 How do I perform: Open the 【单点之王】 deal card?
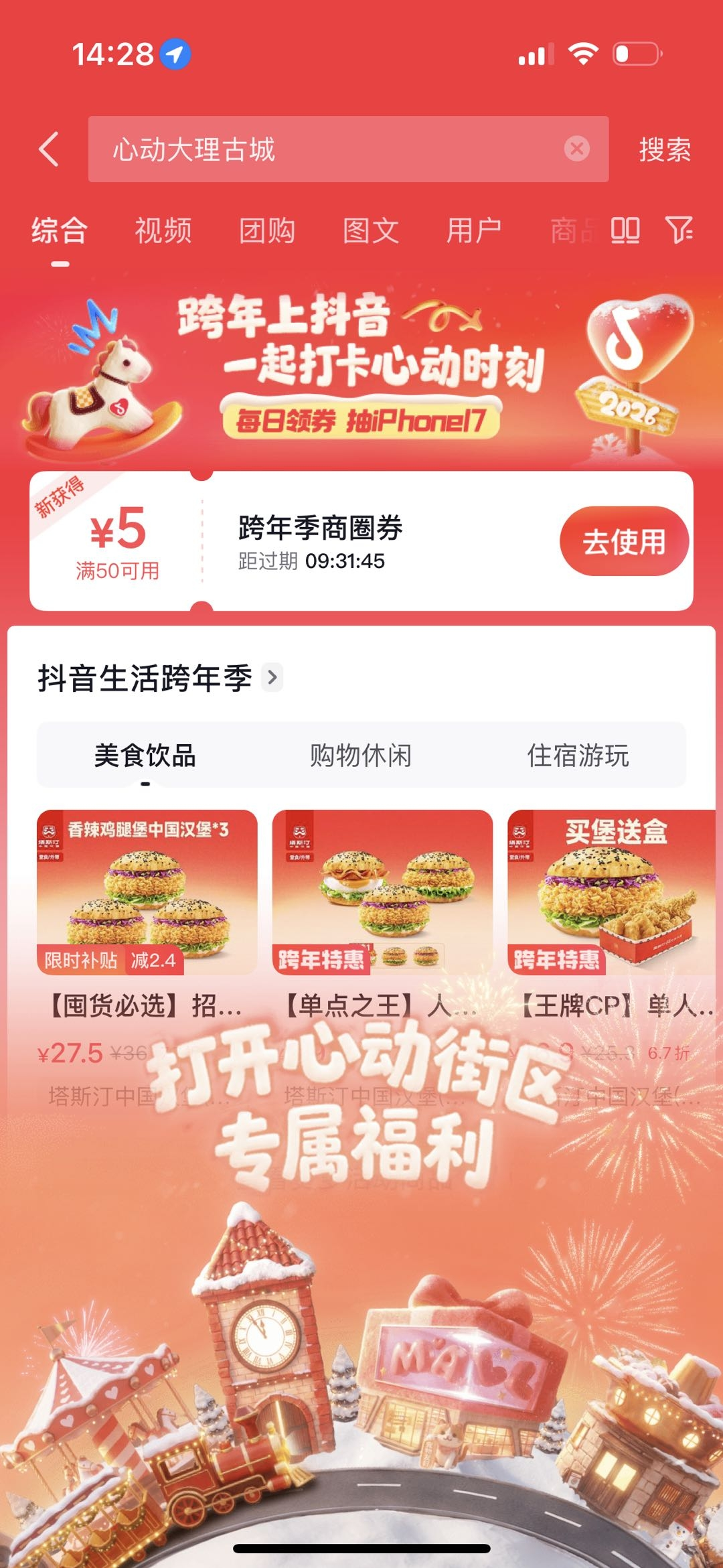pos(382,918)
